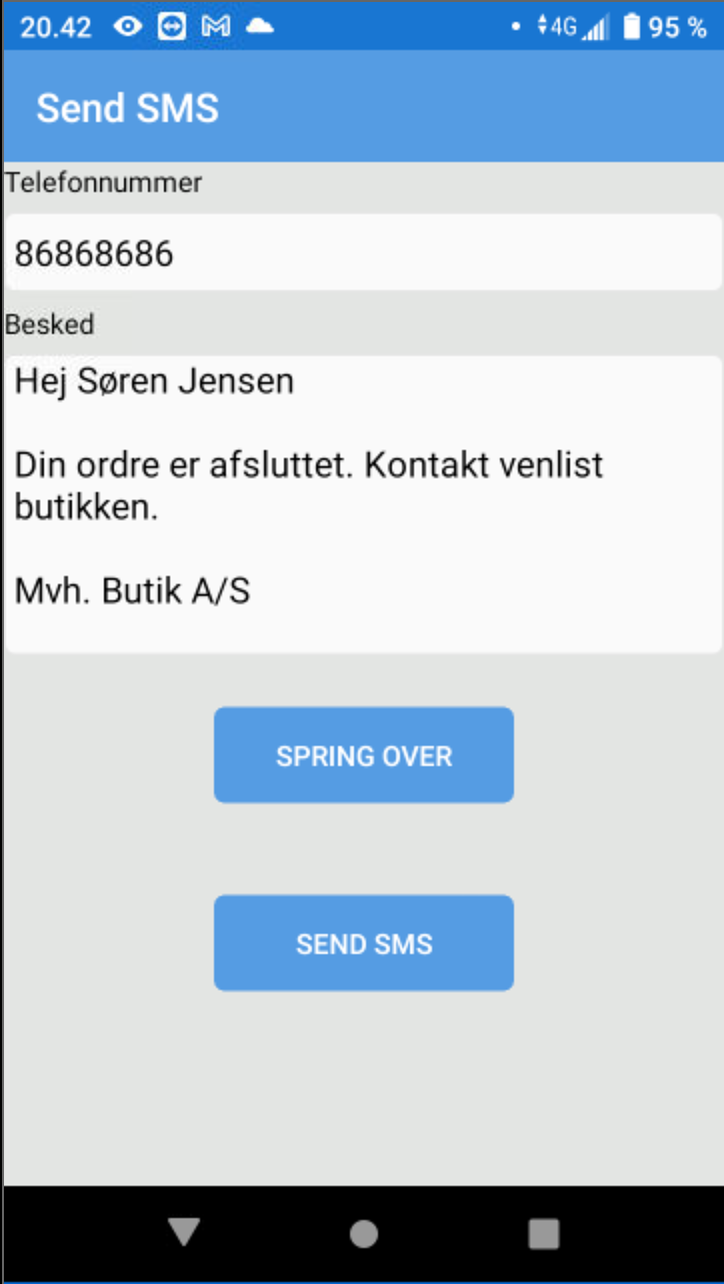Tap the SPRING OVER button
Viewport: 724px width, 1284px height.
click(x=364, y=755)
